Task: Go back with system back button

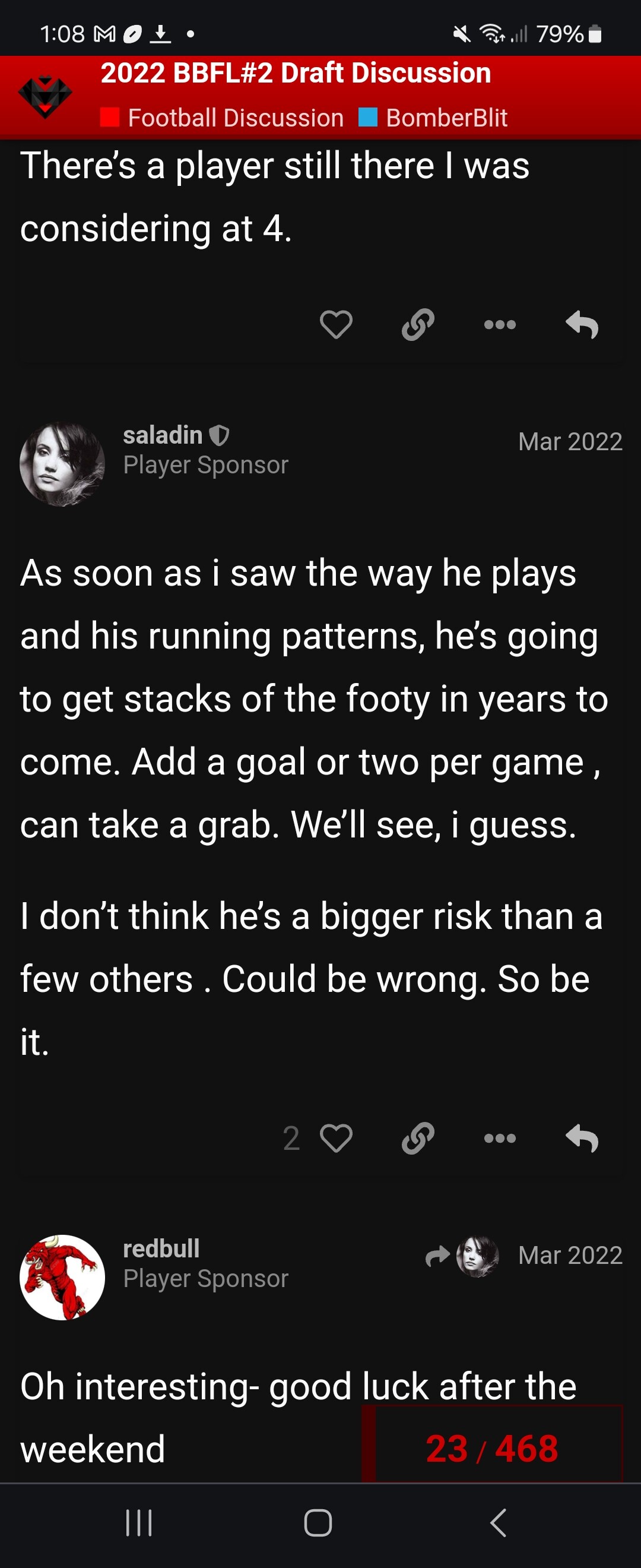Action: coord(498,1523)
